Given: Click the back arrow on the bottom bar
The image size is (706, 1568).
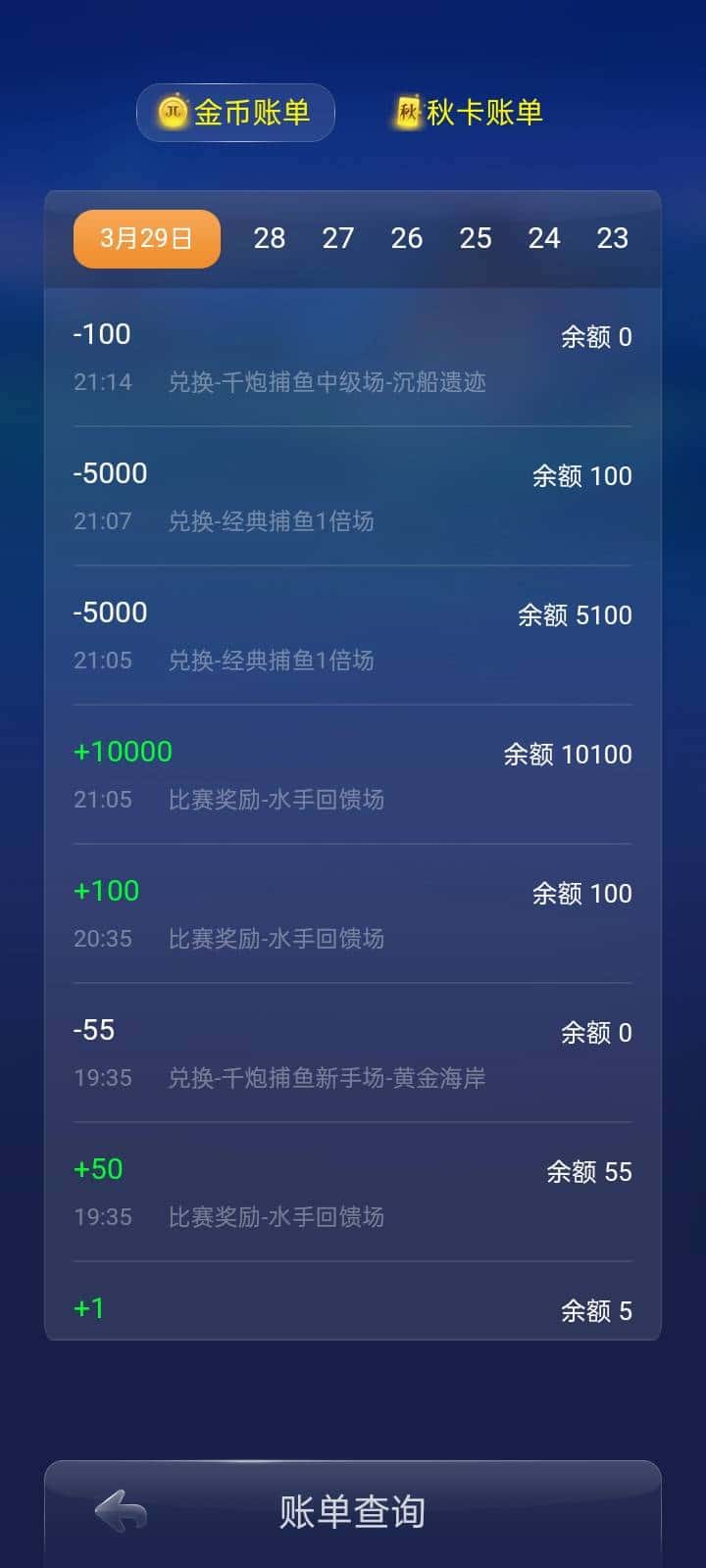Looking at the screenshot, I should click(x=118, y=1510).
